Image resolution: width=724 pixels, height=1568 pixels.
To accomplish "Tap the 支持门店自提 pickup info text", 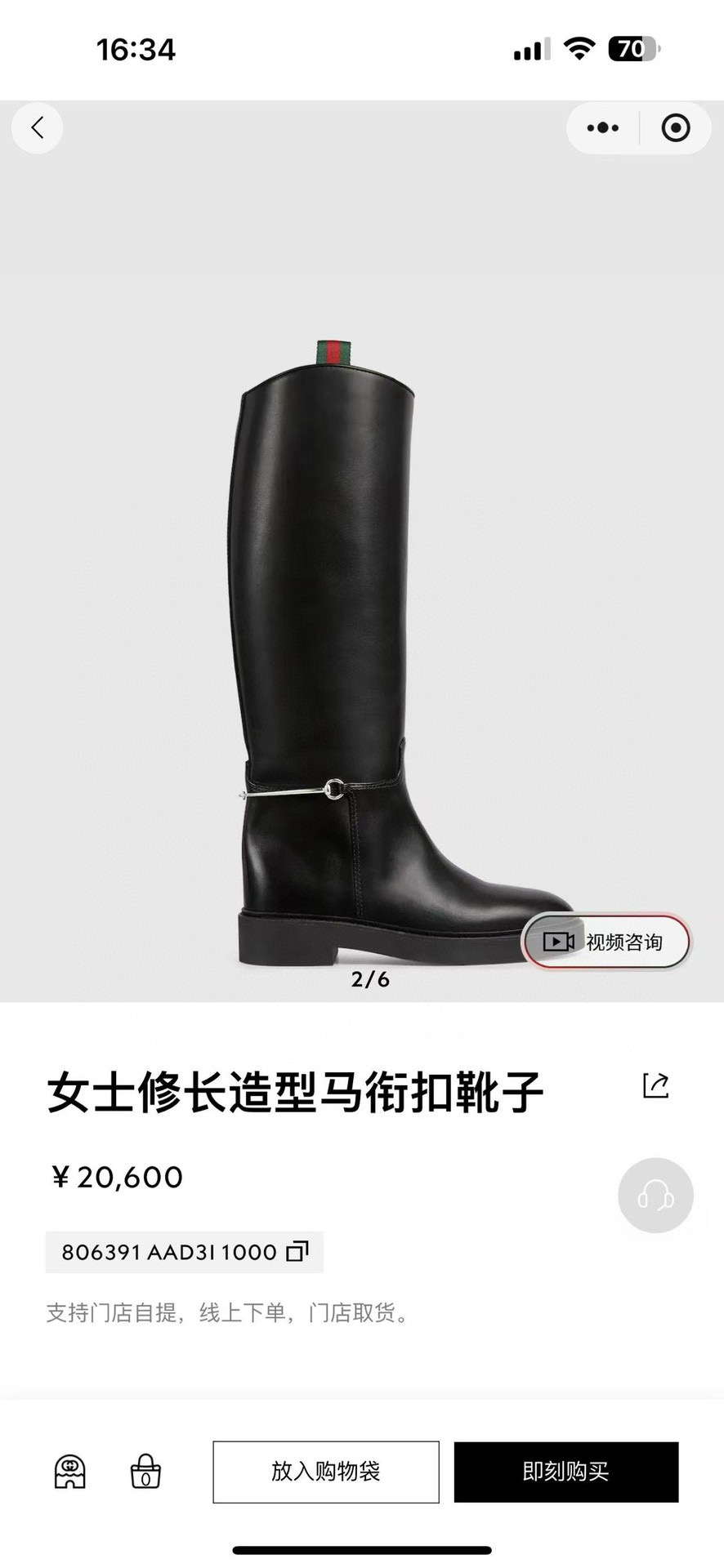I will coord(226,1313).
